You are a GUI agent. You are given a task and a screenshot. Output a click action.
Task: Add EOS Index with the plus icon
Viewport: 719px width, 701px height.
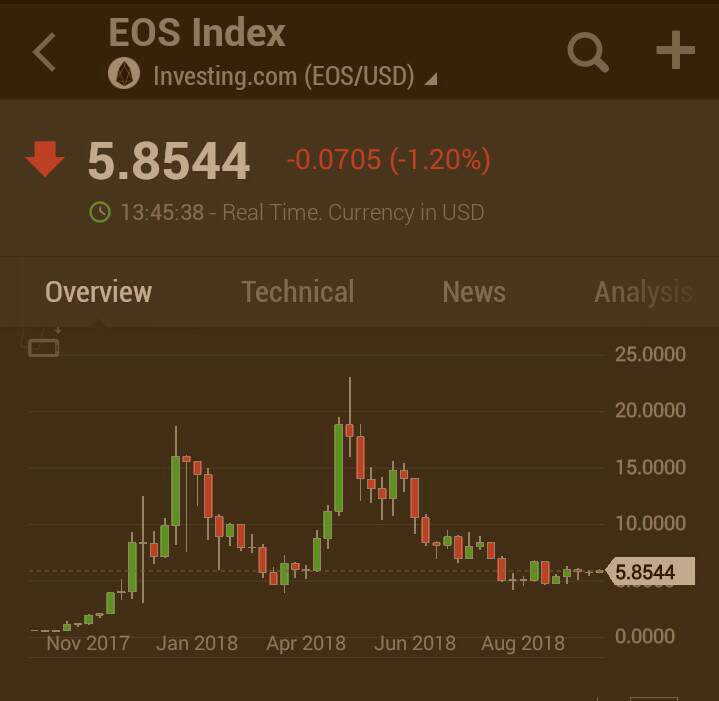pos(675,51)
